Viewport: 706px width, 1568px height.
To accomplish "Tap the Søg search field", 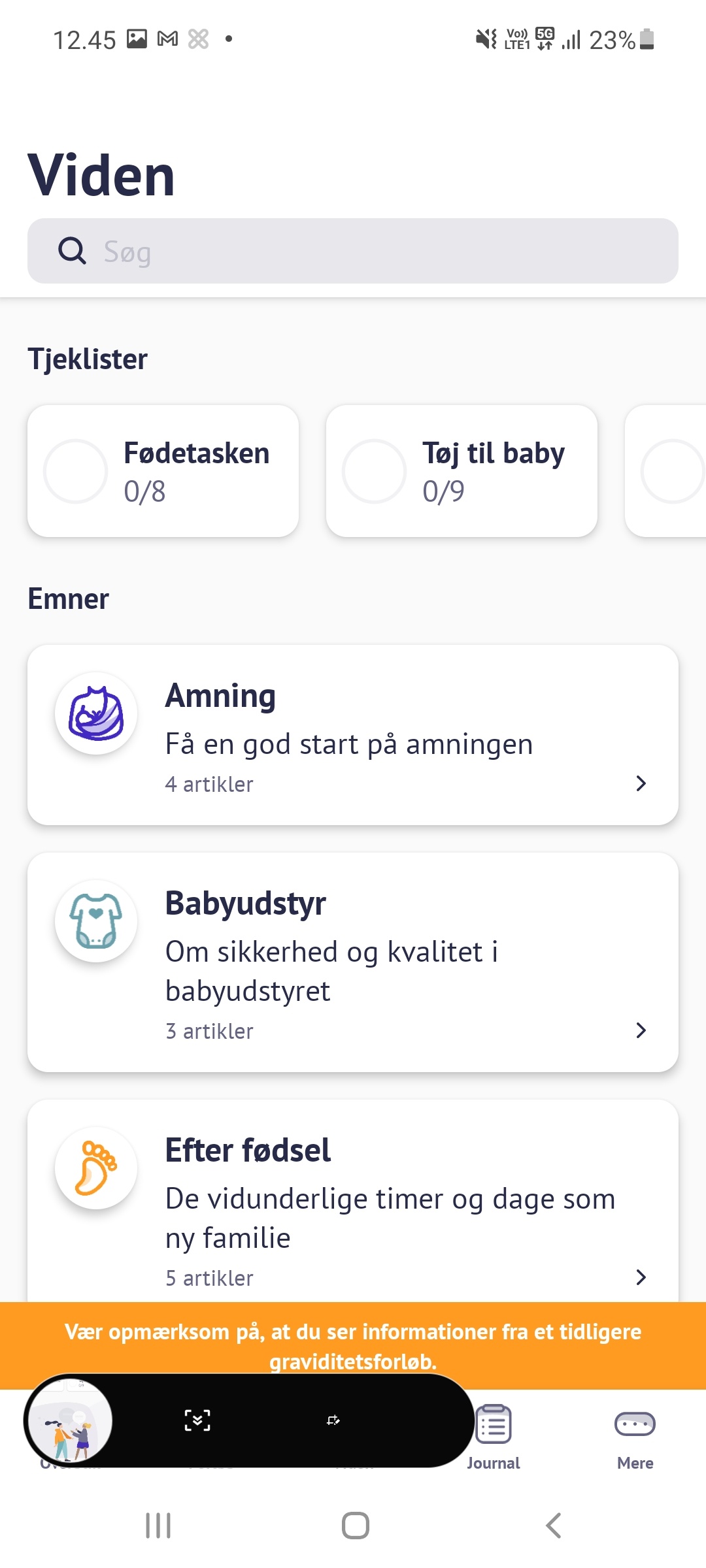I will pos(353,252).
